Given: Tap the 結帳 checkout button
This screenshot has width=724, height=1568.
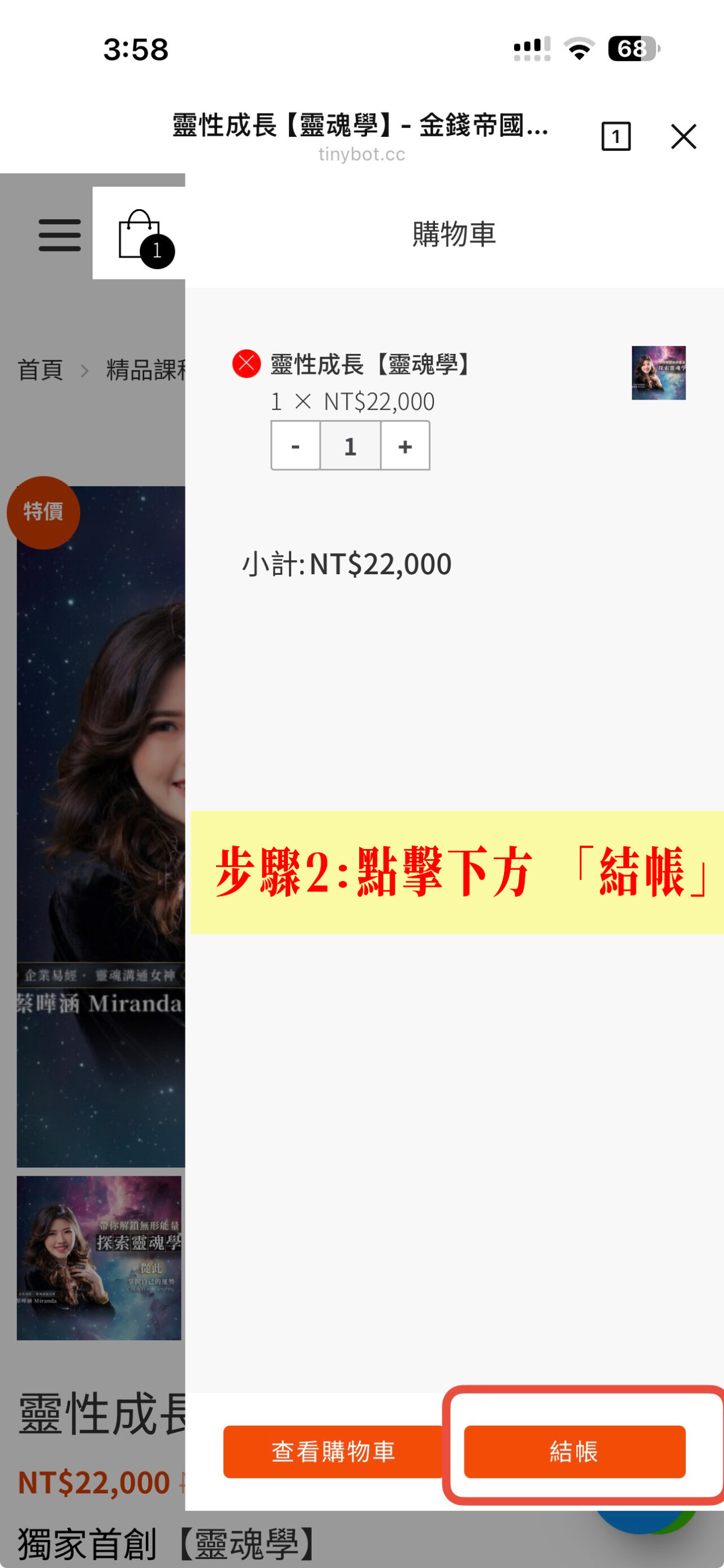Looking at the screenshot, I should point(574,1451).
